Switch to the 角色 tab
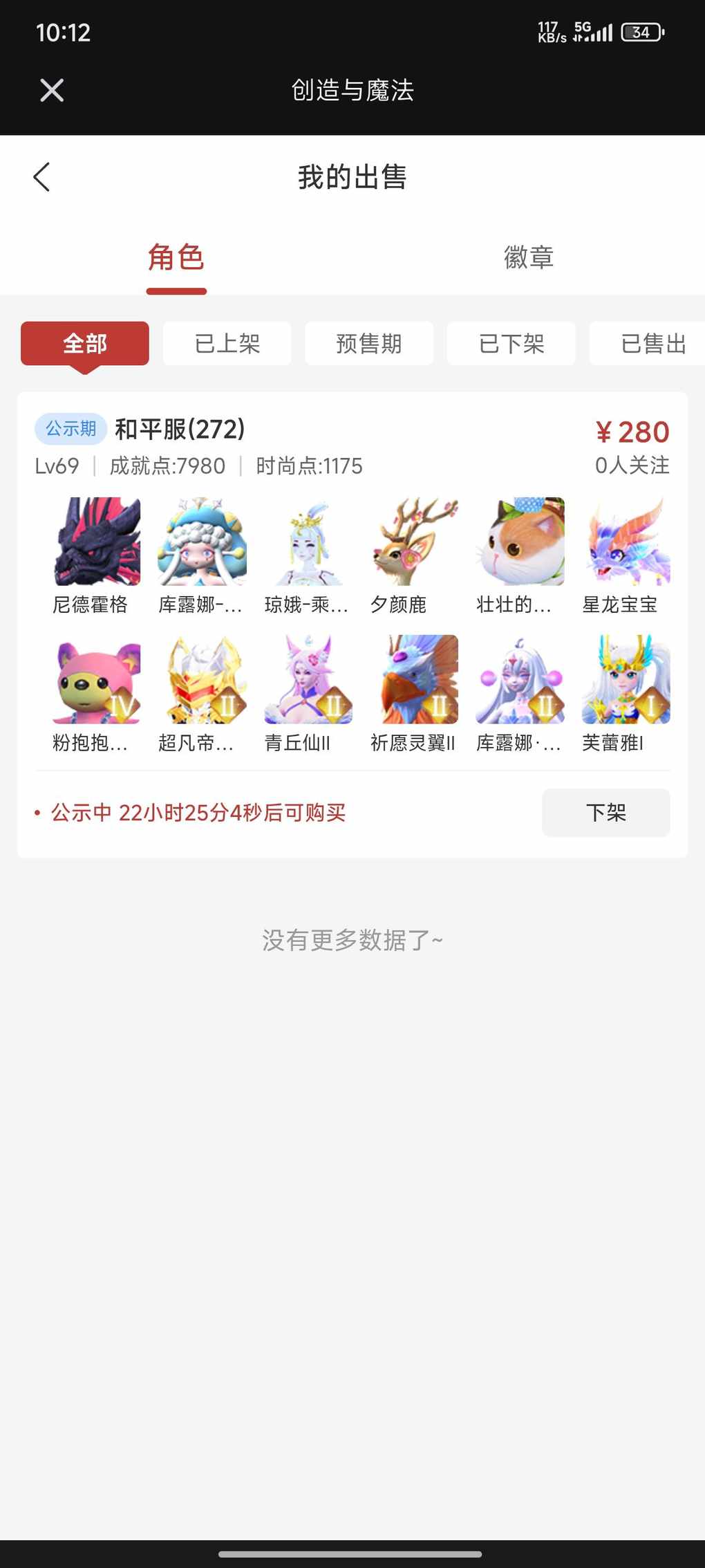Viewport: 705px width, 1568px height. (x=176, y=257)
